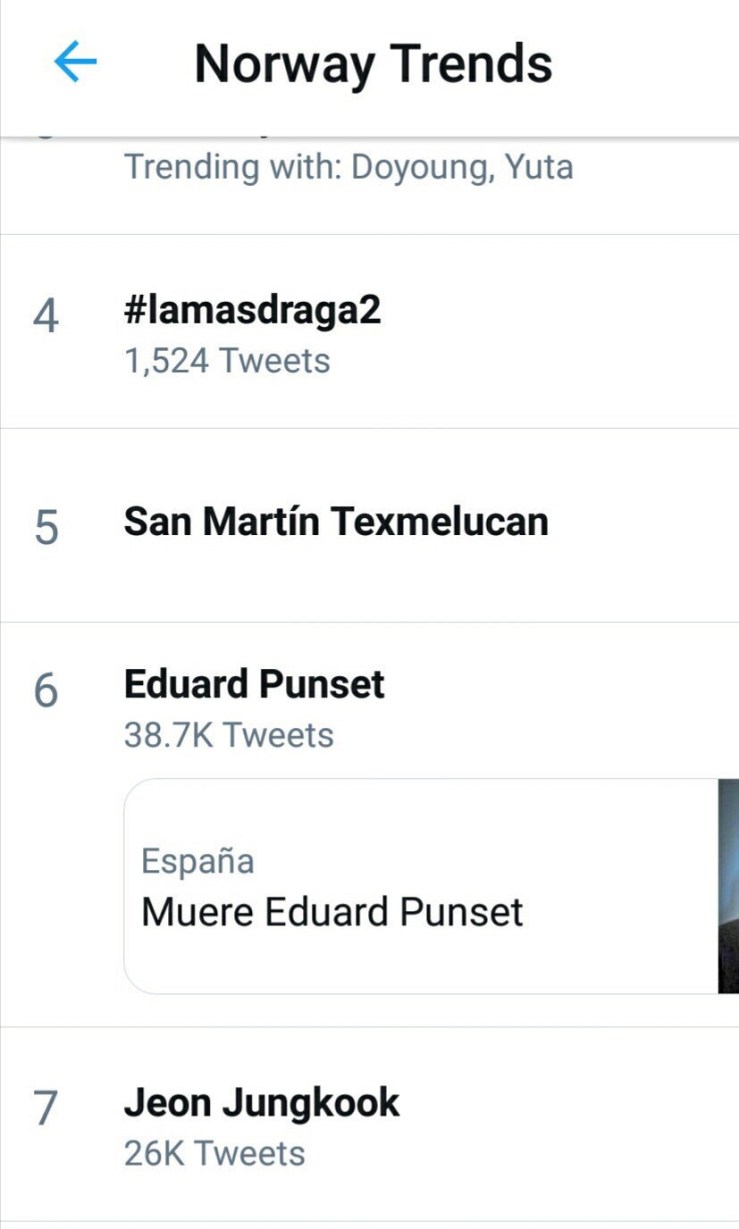This screenshot has height=1229, width=739.
Task: Go back using the arrow icon
Action: pyautogui.click(x=75, y=63)
